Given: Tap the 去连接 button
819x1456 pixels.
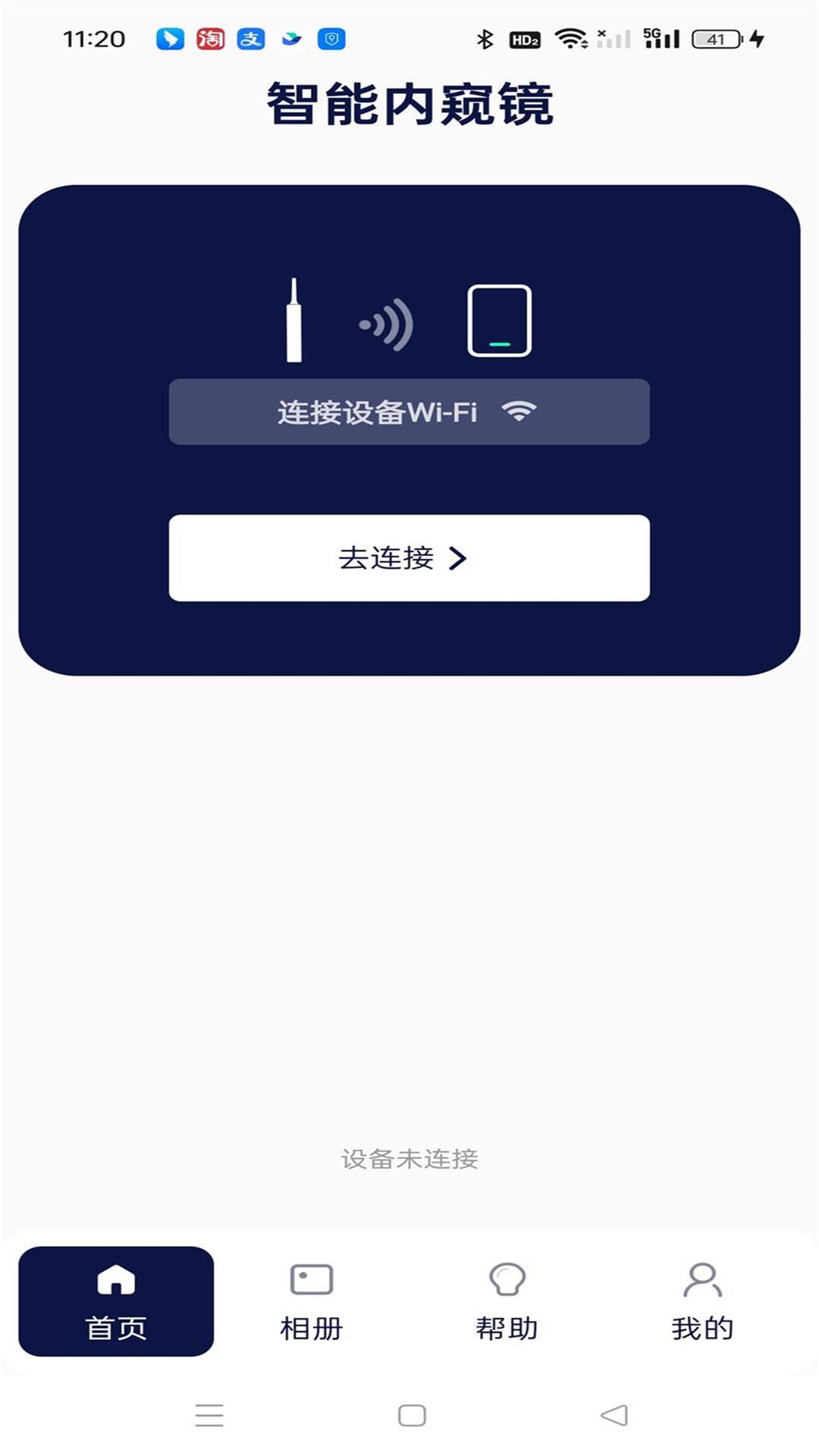Looking at the screenshot, I should click(x=409, y=558).
